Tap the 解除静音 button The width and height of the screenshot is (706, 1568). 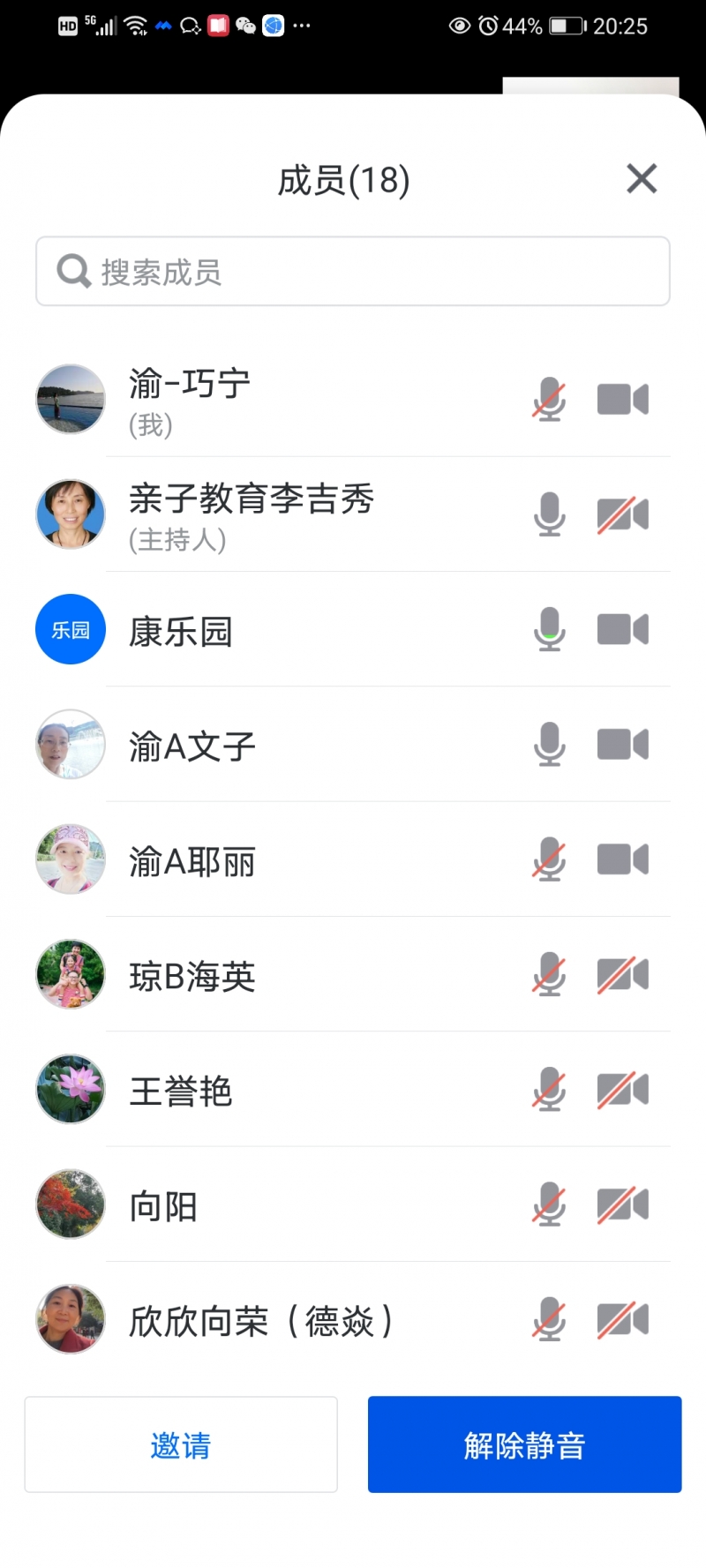tap(524, 1444)
